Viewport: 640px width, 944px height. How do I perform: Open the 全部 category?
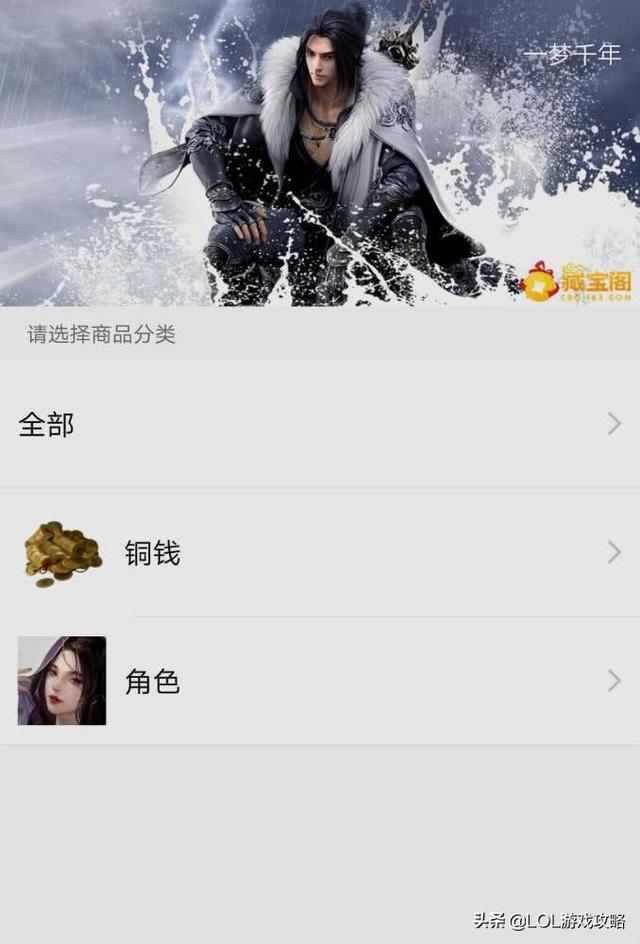click(320, 424)
